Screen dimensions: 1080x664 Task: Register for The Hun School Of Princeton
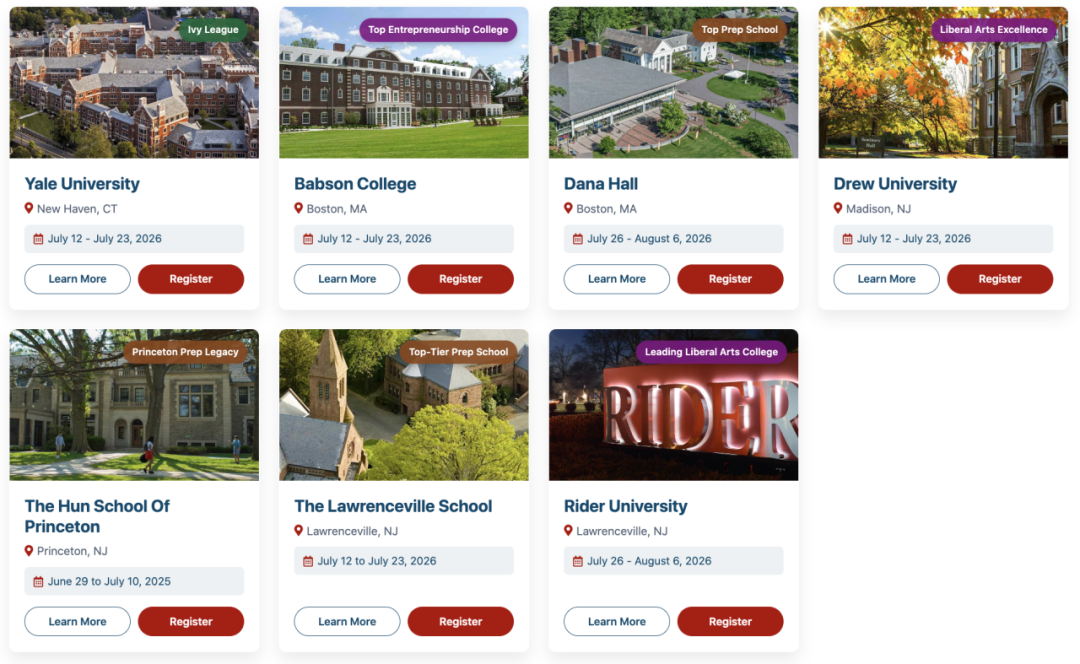tap(191, 621)
